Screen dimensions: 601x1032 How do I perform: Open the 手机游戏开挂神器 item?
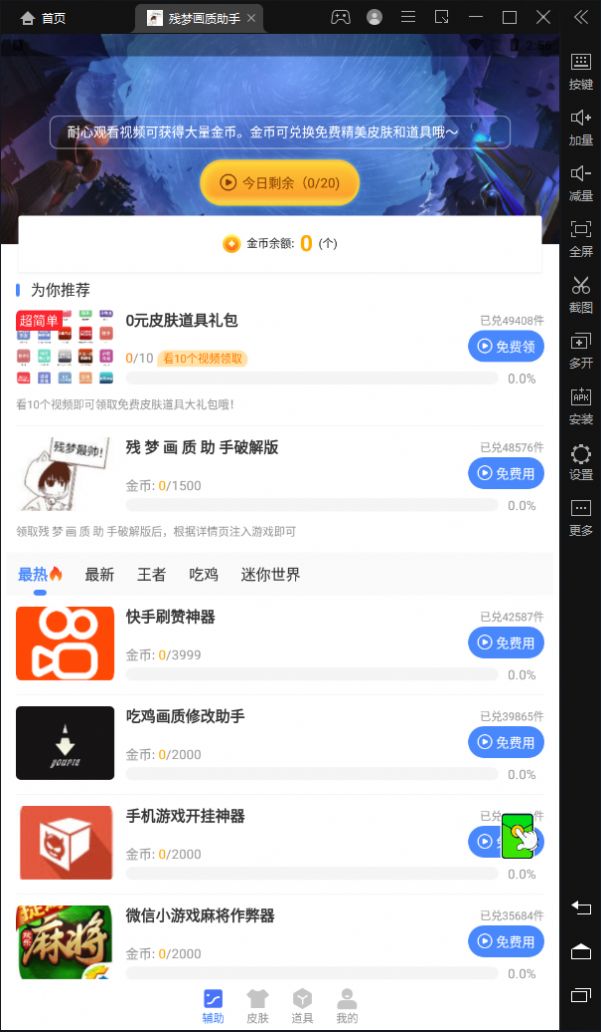tap(185, 816)
